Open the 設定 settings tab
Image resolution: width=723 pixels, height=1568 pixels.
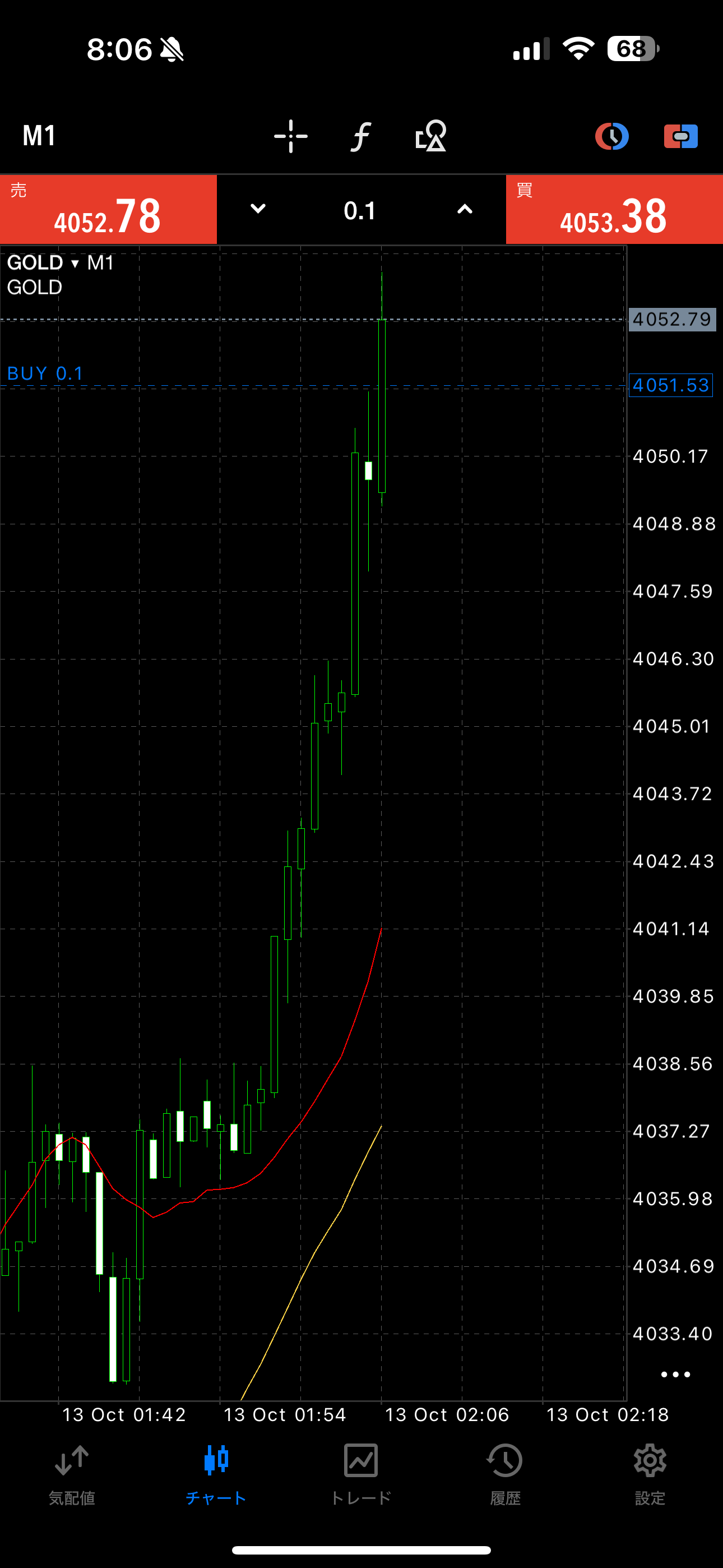(x=650, y=1473)
